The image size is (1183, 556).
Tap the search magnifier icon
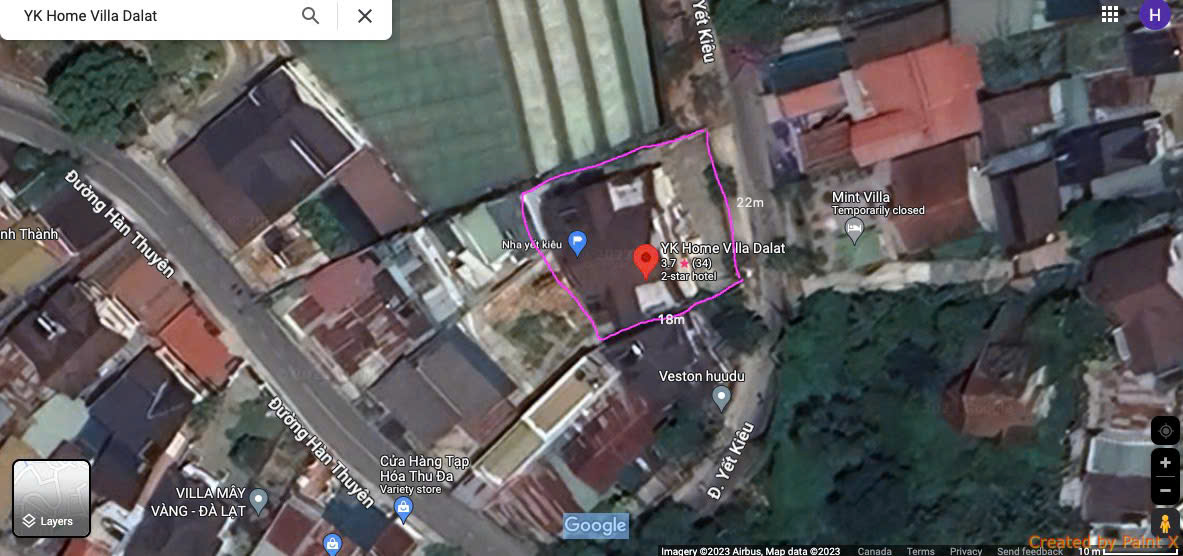coord(311,16)
